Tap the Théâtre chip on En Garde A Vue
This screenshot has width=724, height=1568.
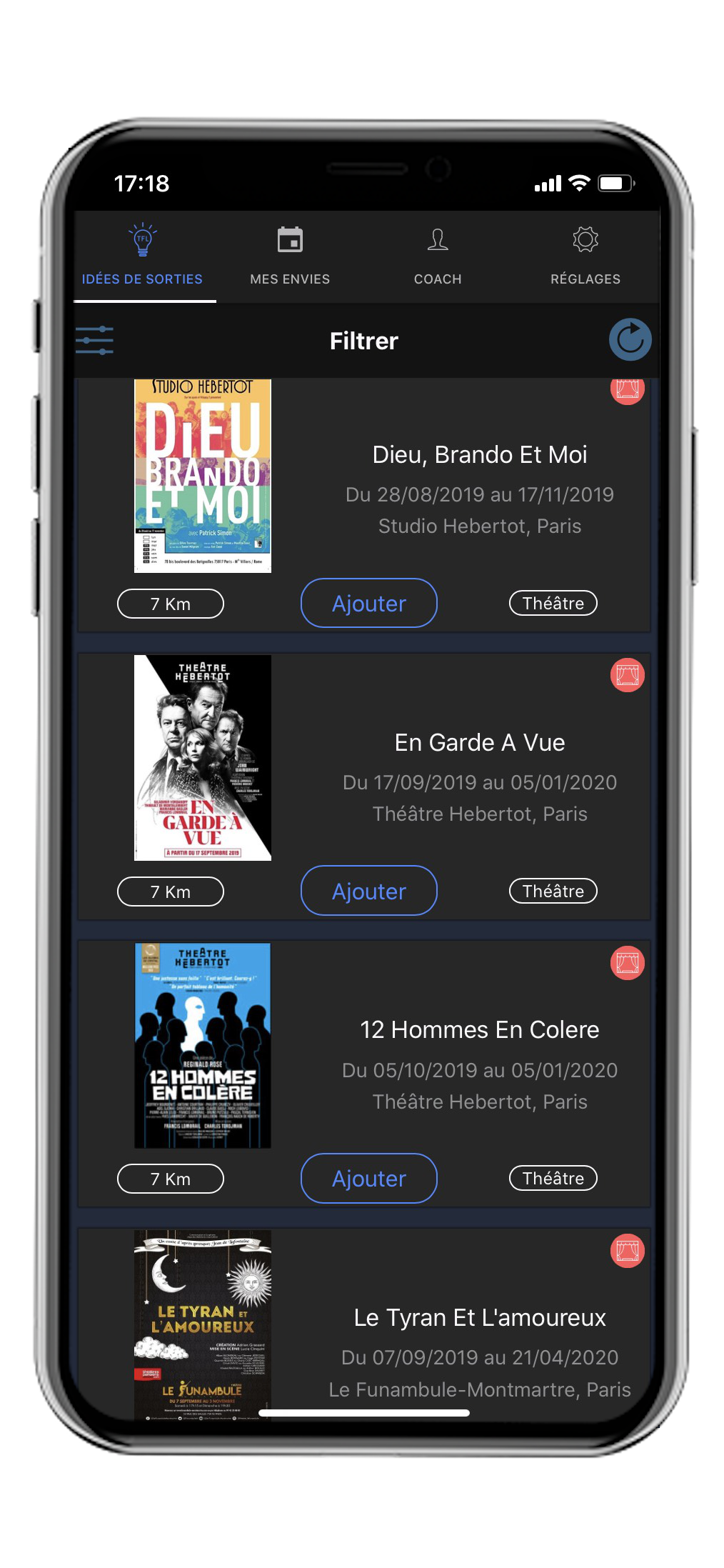tap(553, 891)
